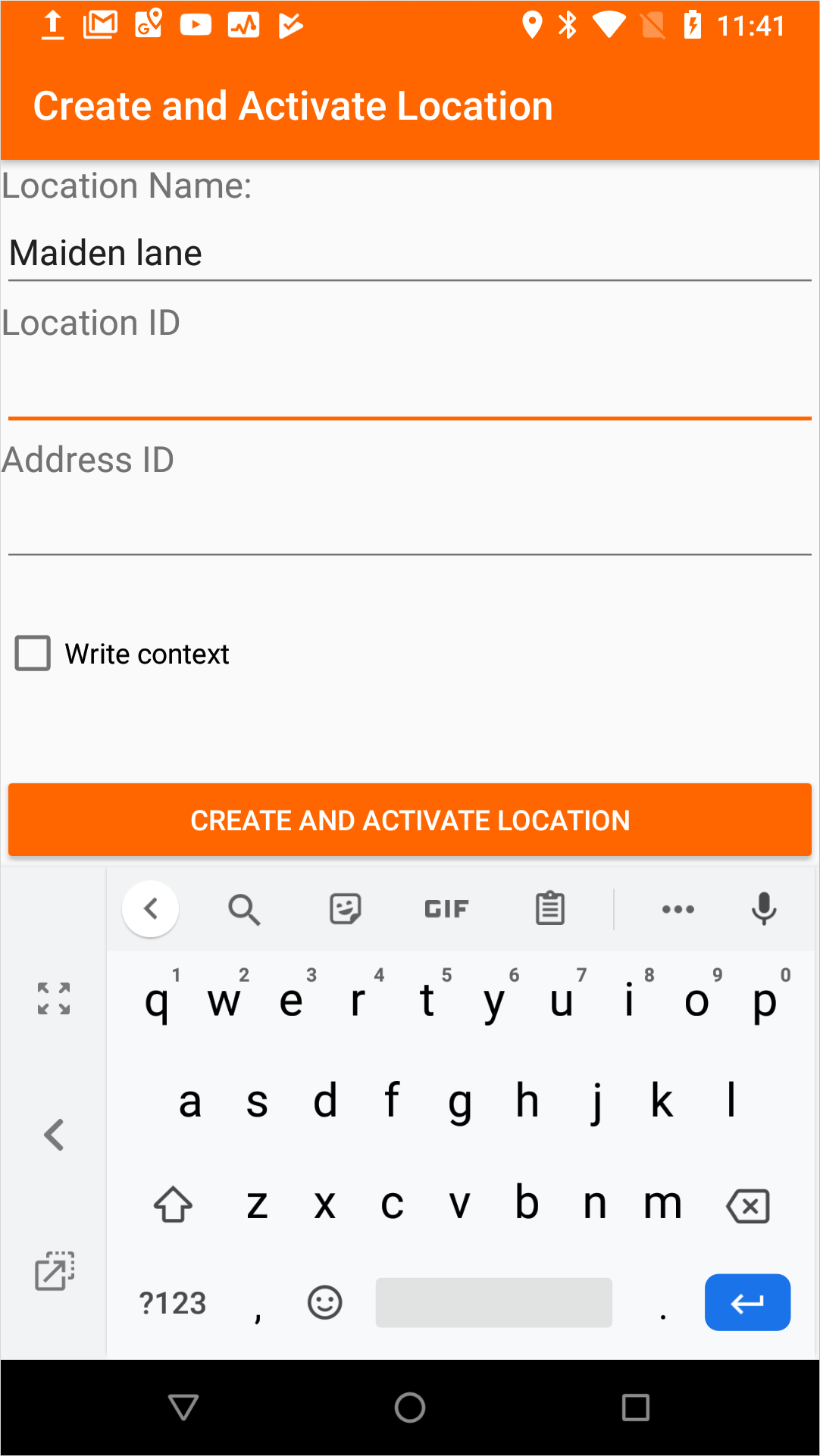This screenshot has width=820, height=1456.
Task: Tap the backspace key
Action: pyautogui.click(x=747, y=1204)
